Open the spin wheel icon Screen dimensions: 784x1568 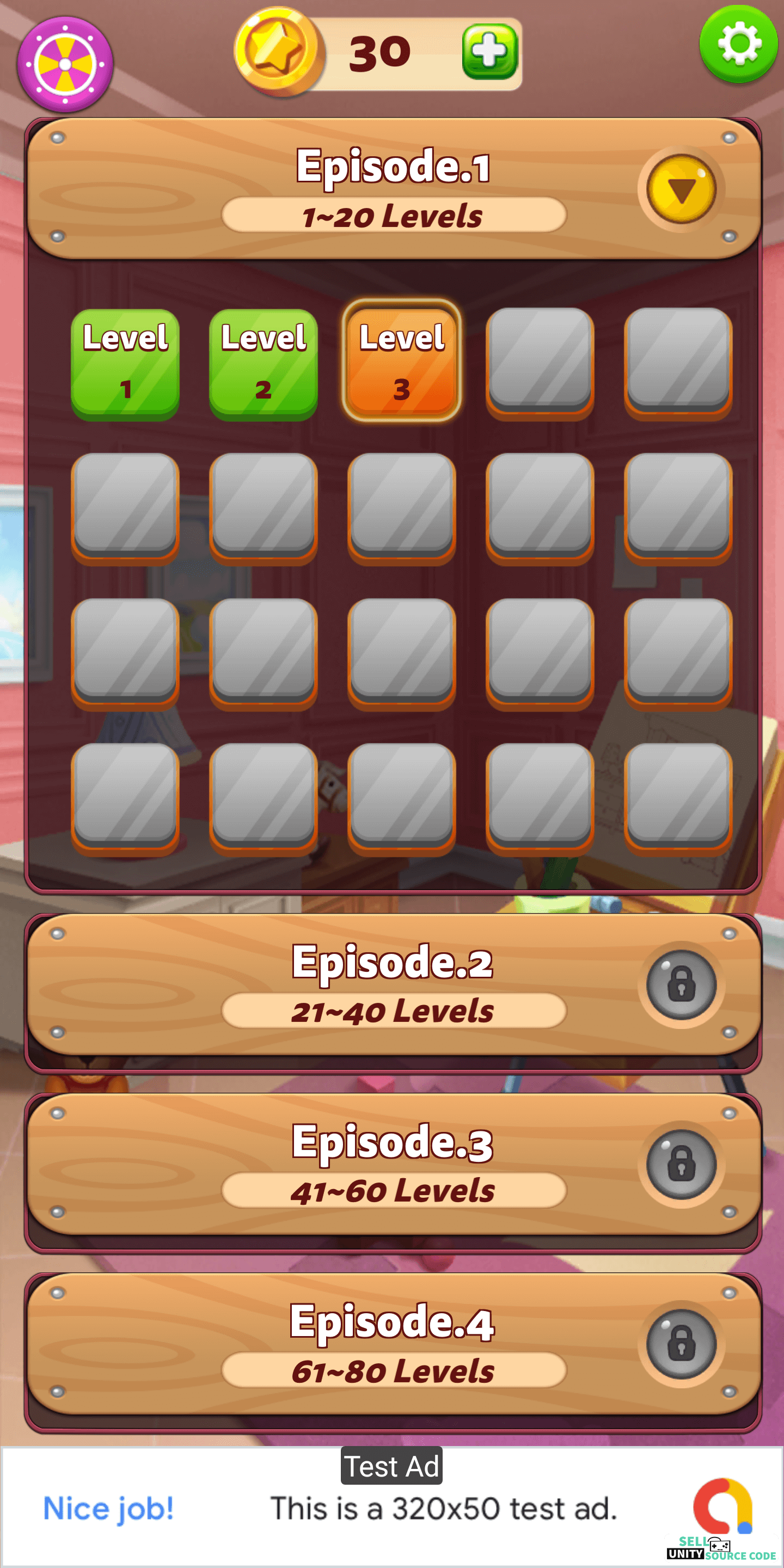(65, 64)
